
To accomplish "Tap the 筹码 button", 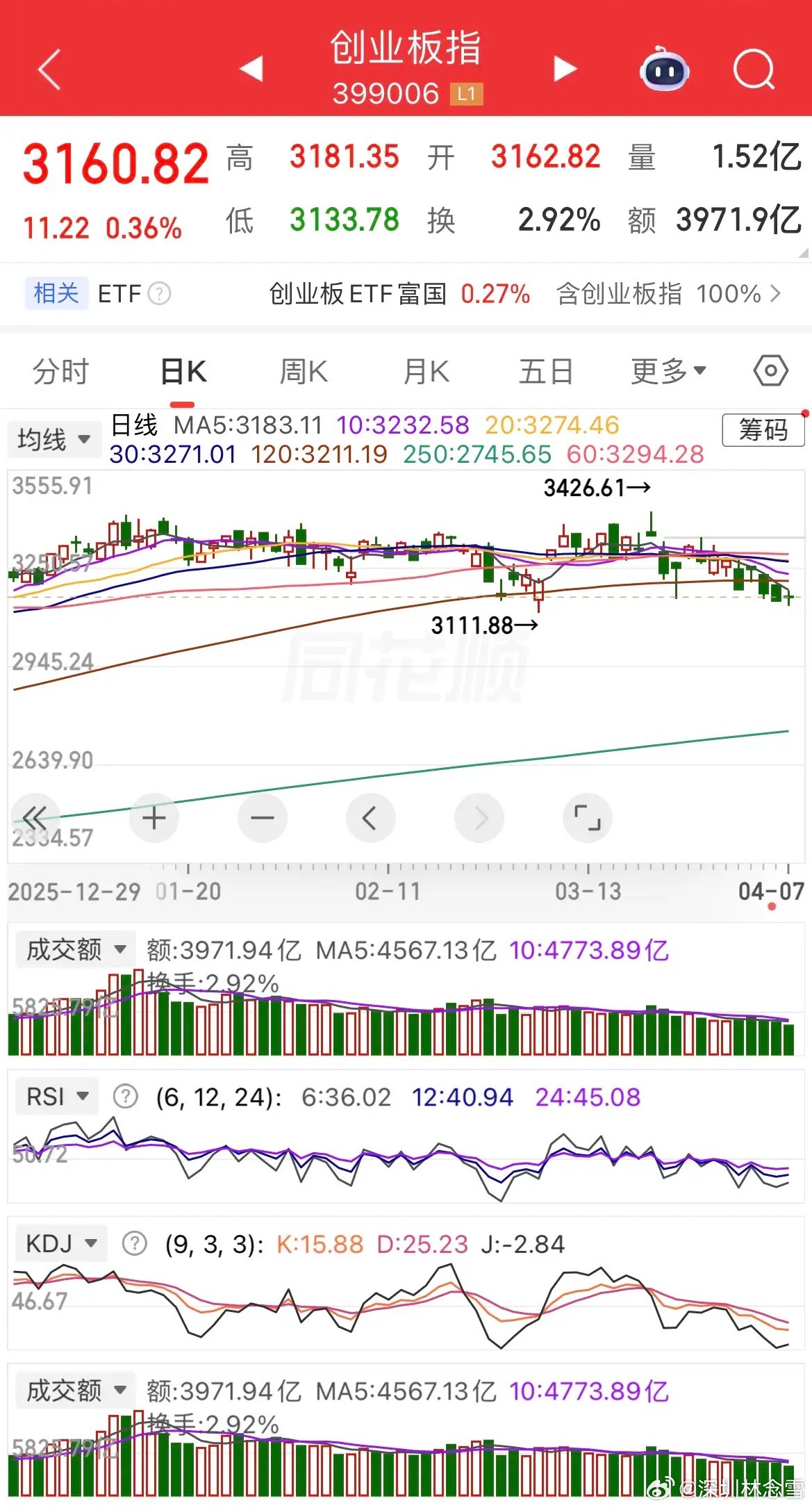I will click(x=763, y=430).
